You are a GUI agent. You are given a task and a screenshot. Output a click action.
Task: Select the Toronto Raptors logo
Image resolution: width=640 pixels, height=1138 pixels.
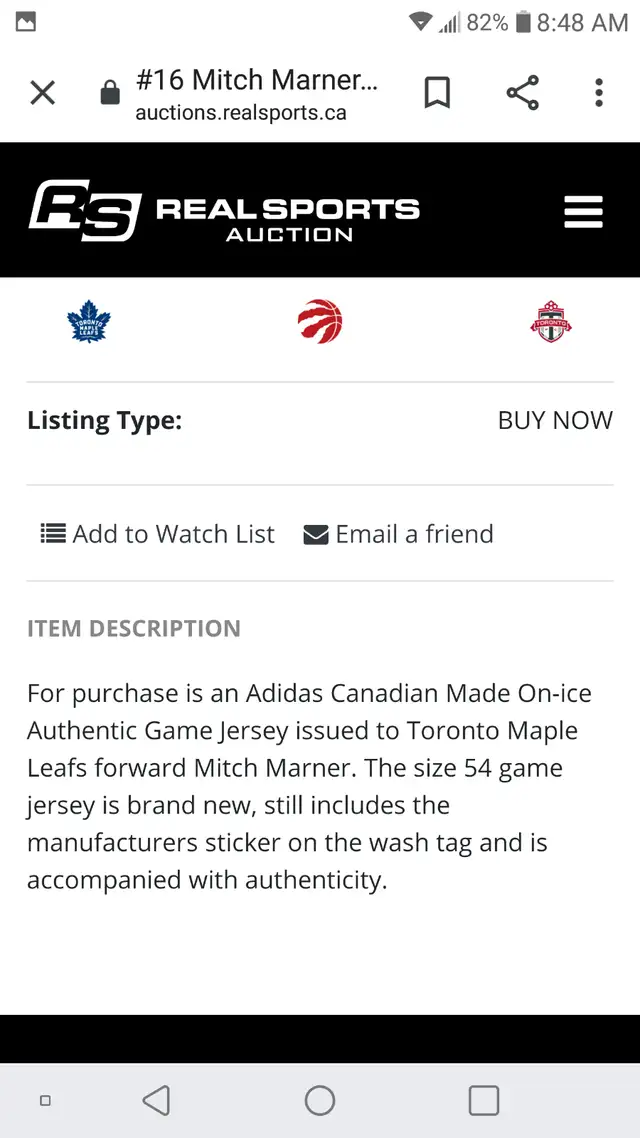[x=320, y=322]
